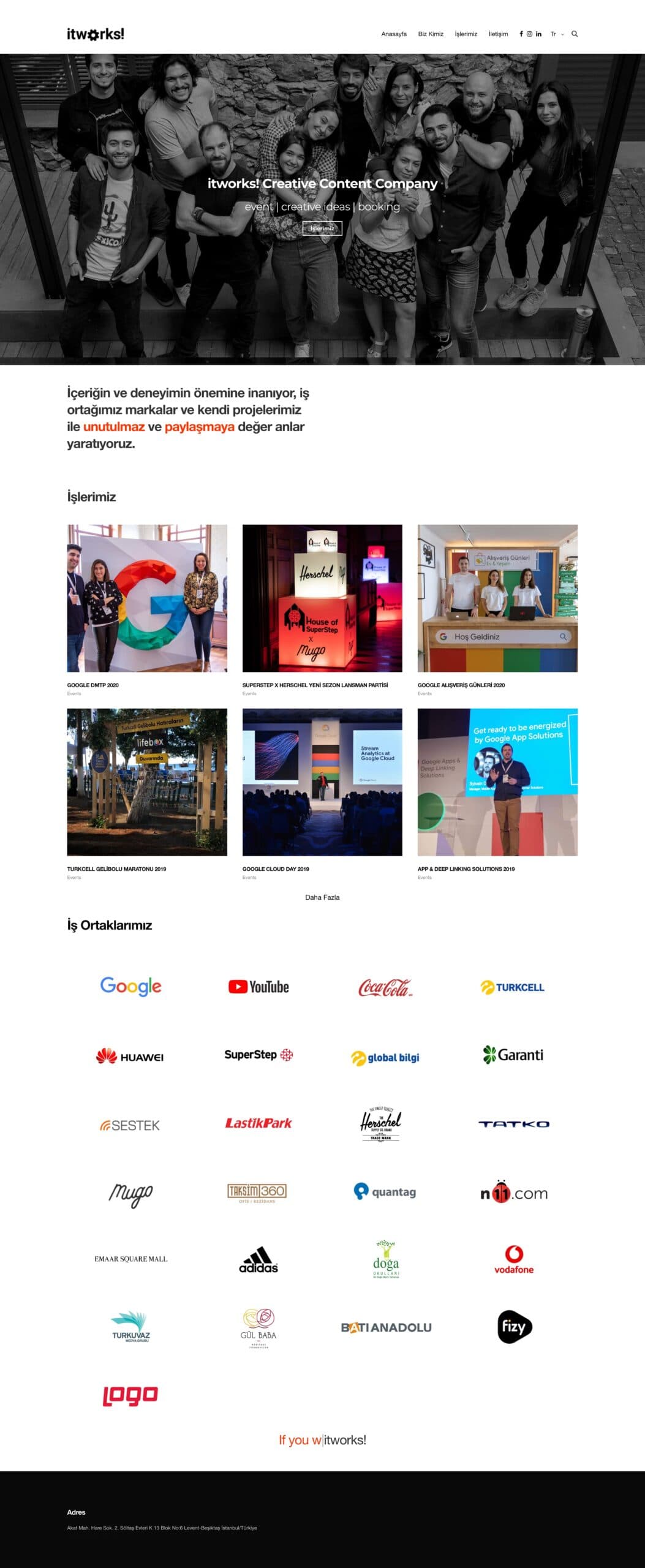View Turkcell Gelibolu Maratonu 2019 project

[147, 782]
